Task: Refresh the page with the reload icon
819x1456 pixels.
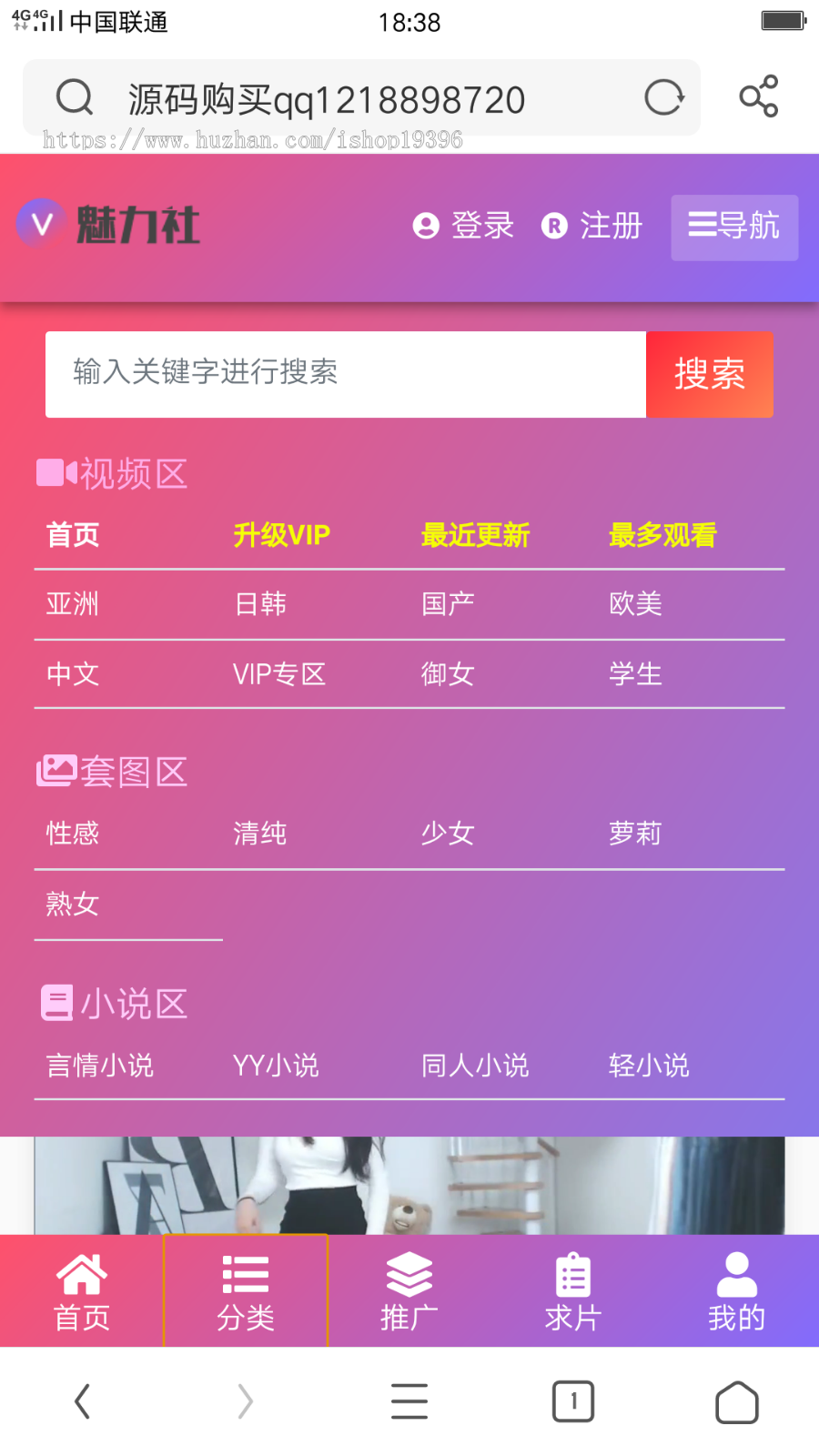Action: coord(664,97)
